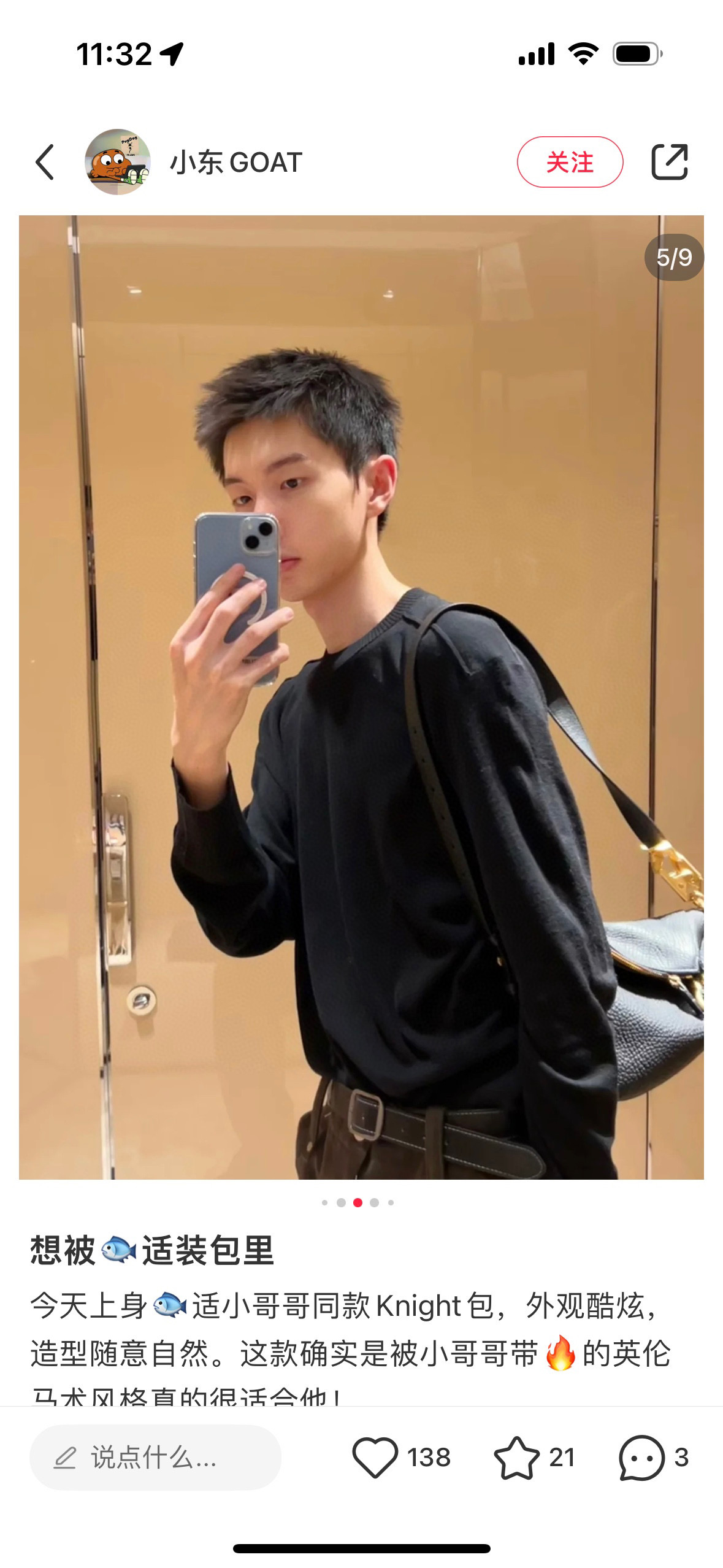The width and height of the screenshot is (723, 1568).
Task: Open profile via 小东 GOAT username
Action: point(236,163)
